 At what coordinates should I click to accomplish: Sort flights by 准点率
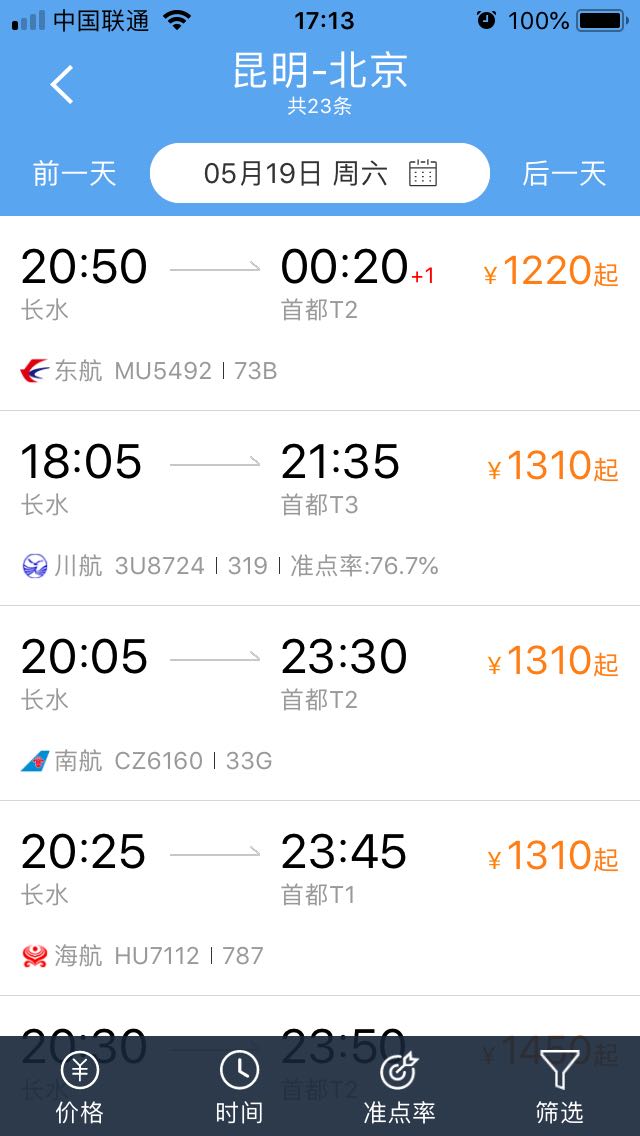399,1086
